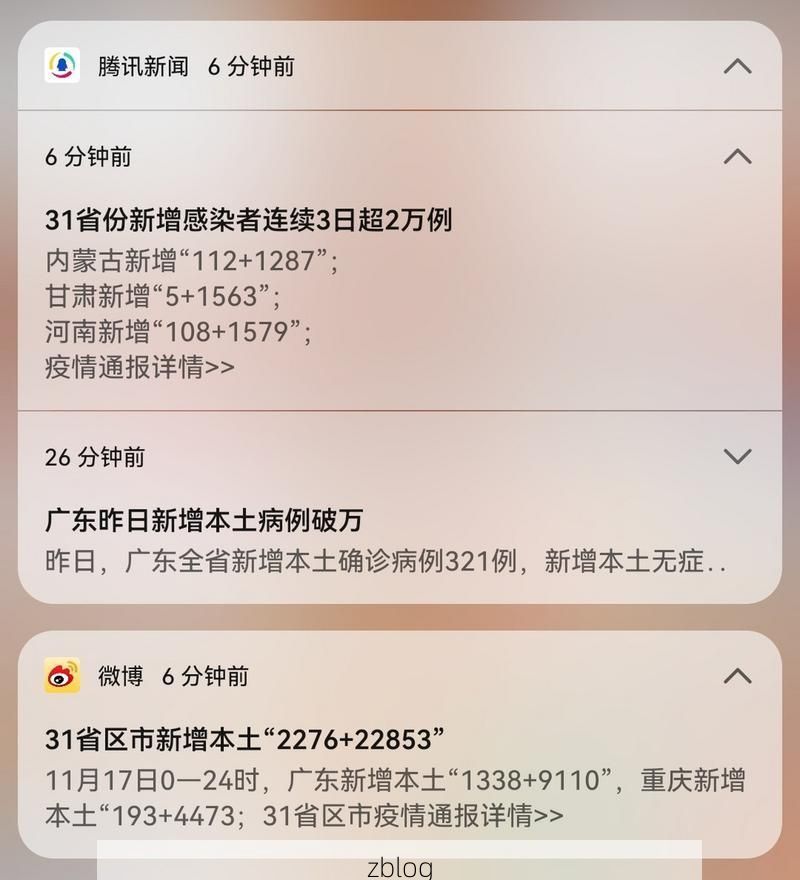800x880 pixels.
Task: Expand the 26 分钟前 Guangdong notification
Action: click(737, 457)
